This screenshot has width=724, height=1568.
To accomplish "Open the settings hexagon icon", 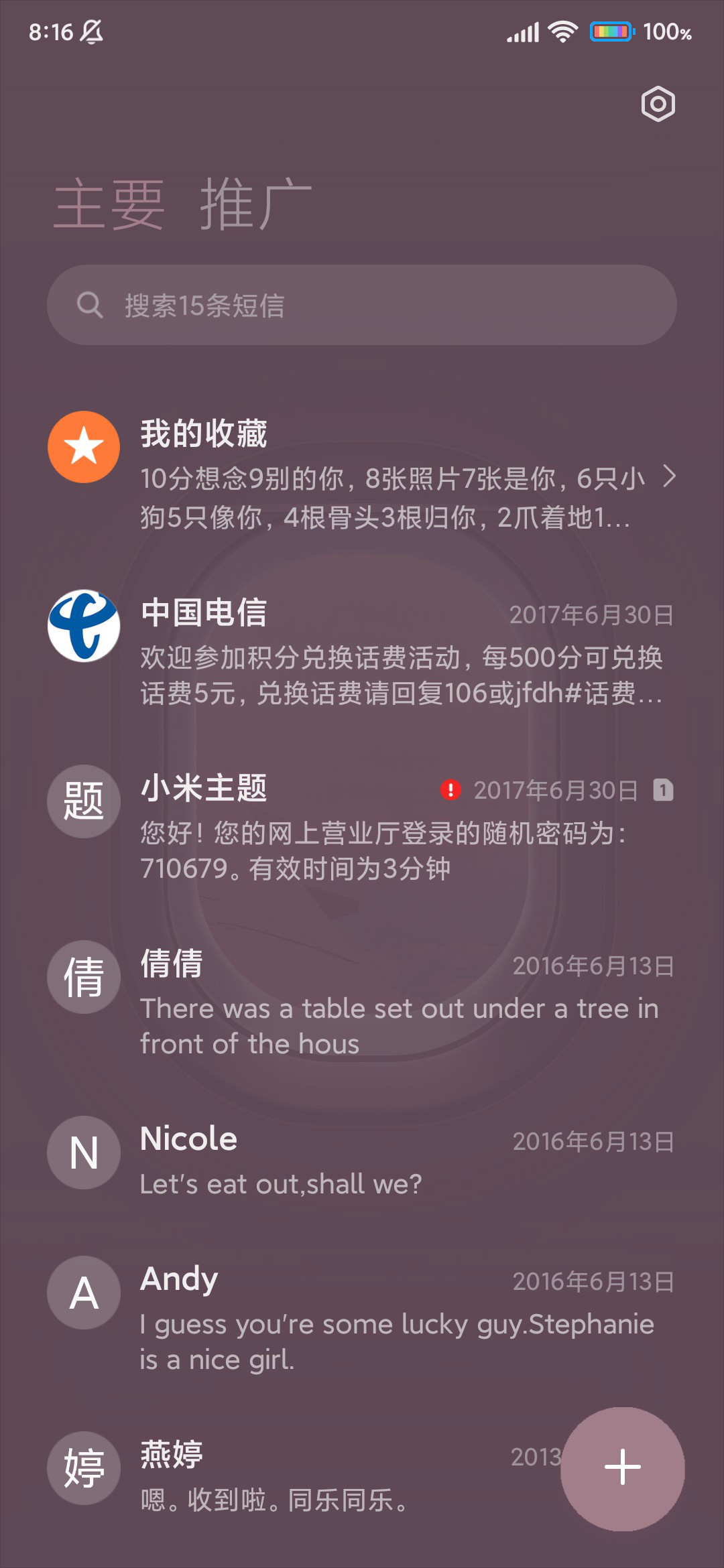I will (x=658, y=104).
